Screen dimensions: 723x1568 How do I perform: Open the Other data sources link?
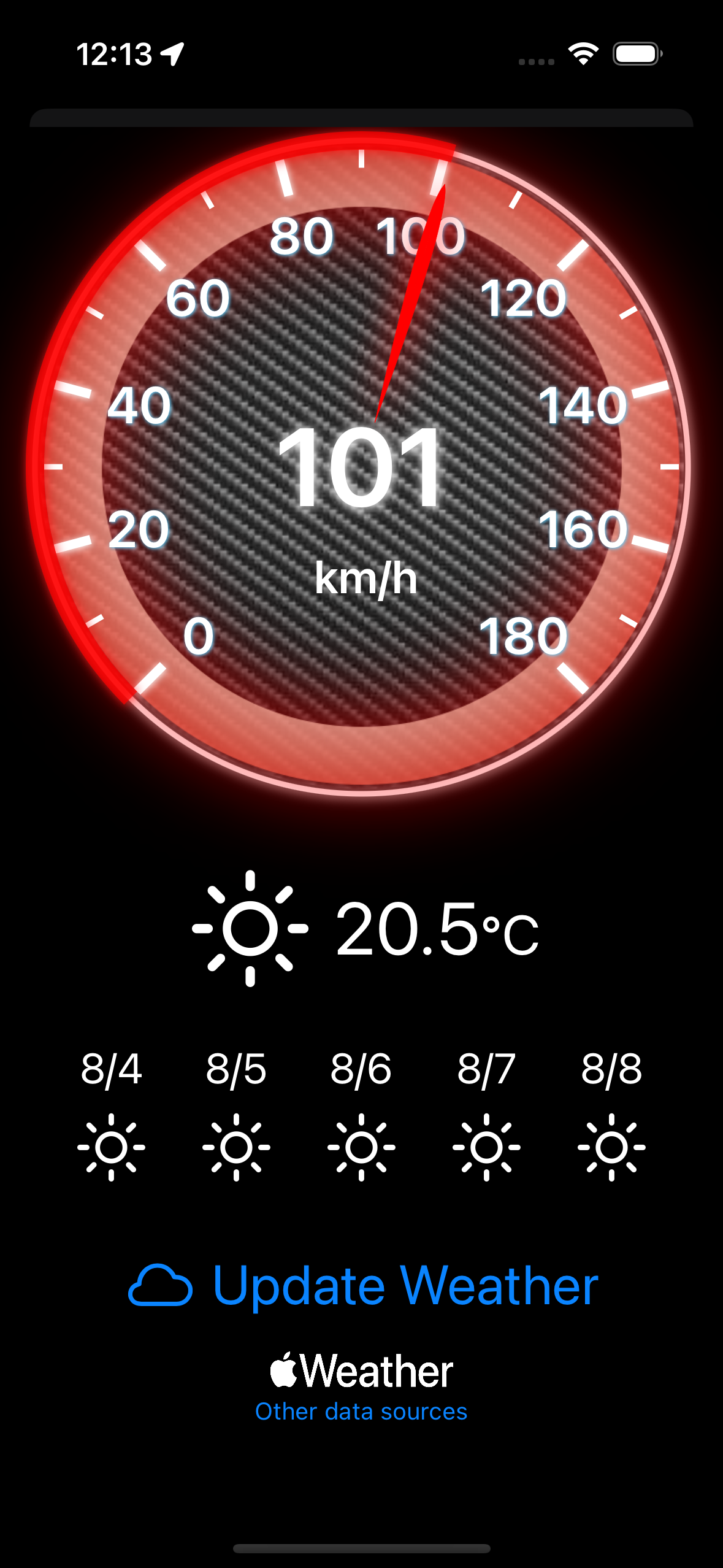point(361,1412)
